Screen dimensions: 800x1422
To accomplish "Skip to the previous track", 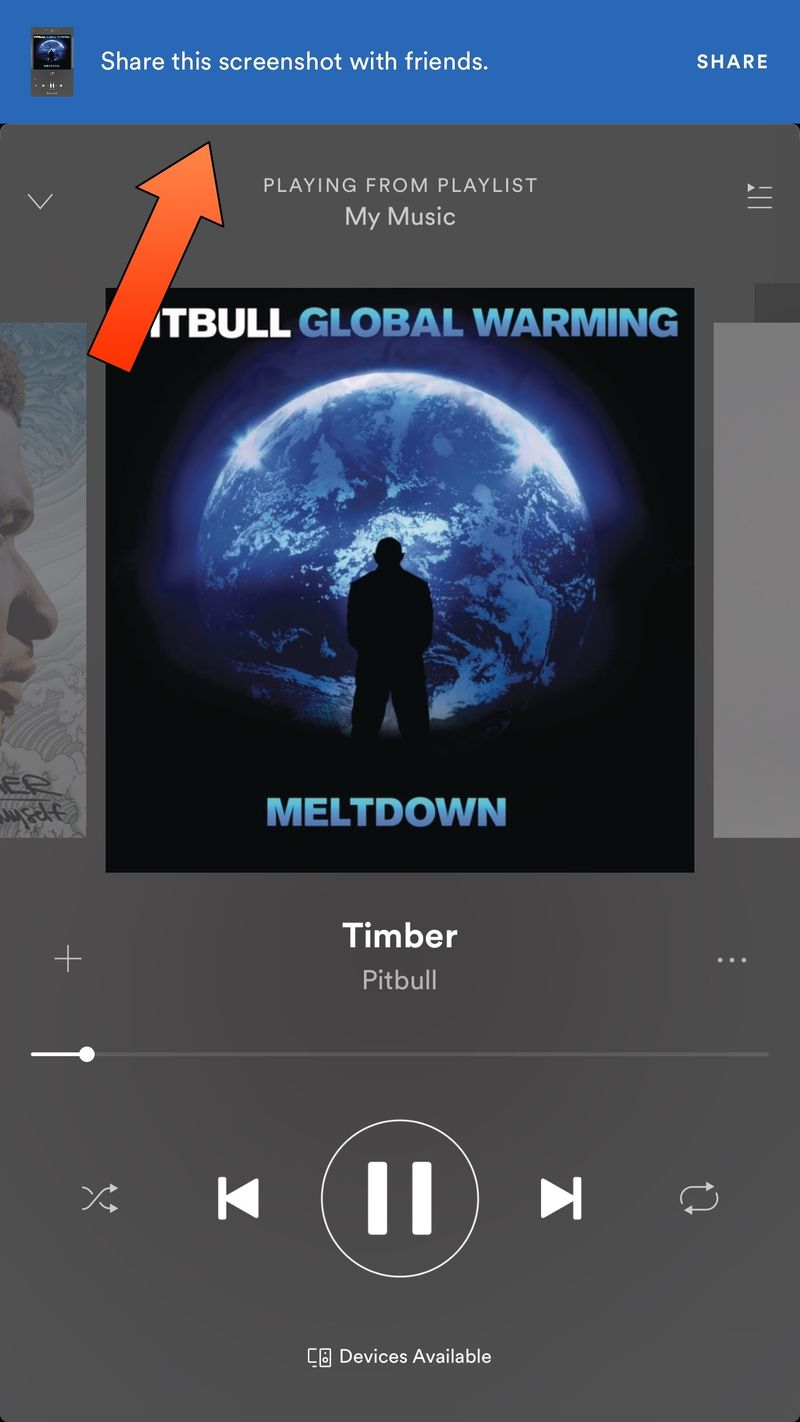I will 239,1198.
